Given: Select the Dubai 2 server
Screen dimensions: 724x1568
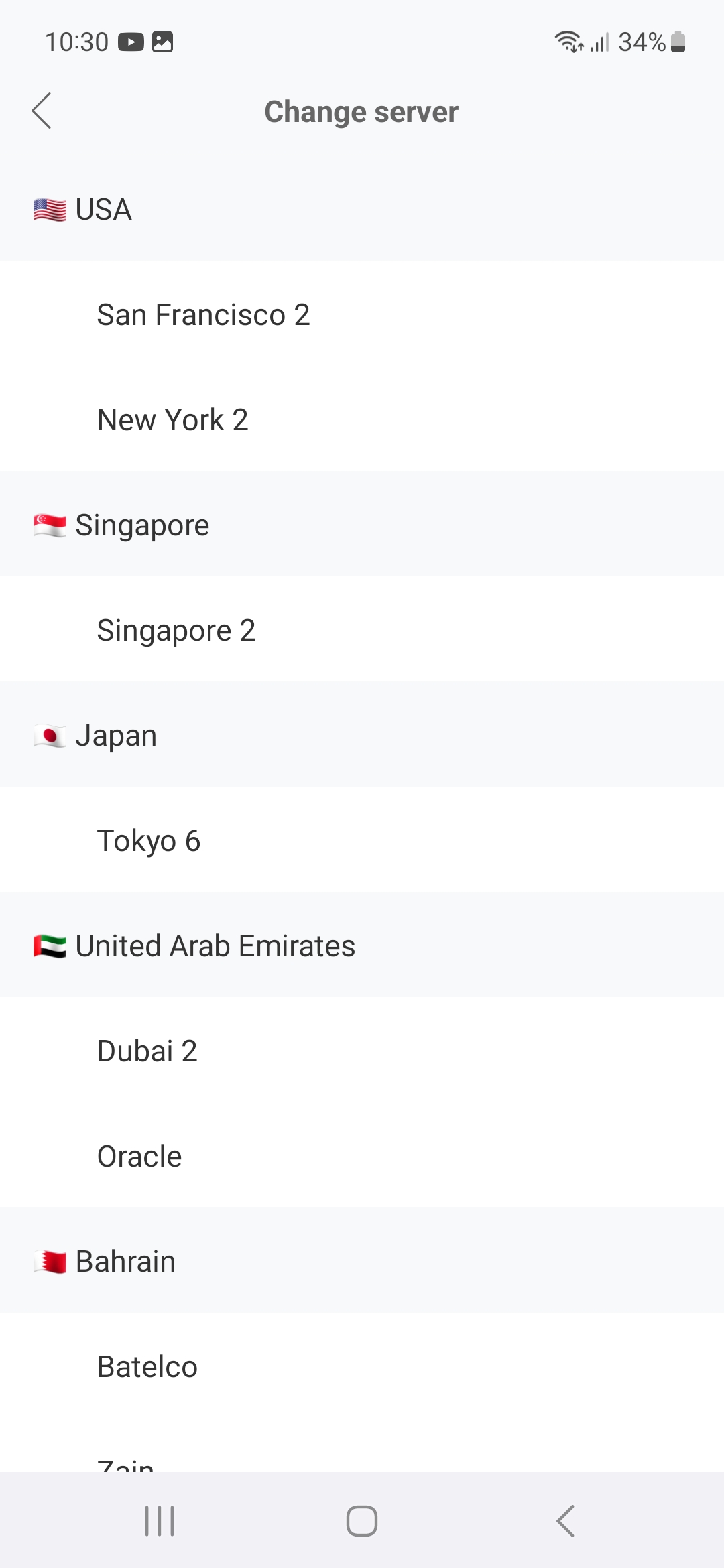Looking at the screenshot, I should click(362, 1051).
